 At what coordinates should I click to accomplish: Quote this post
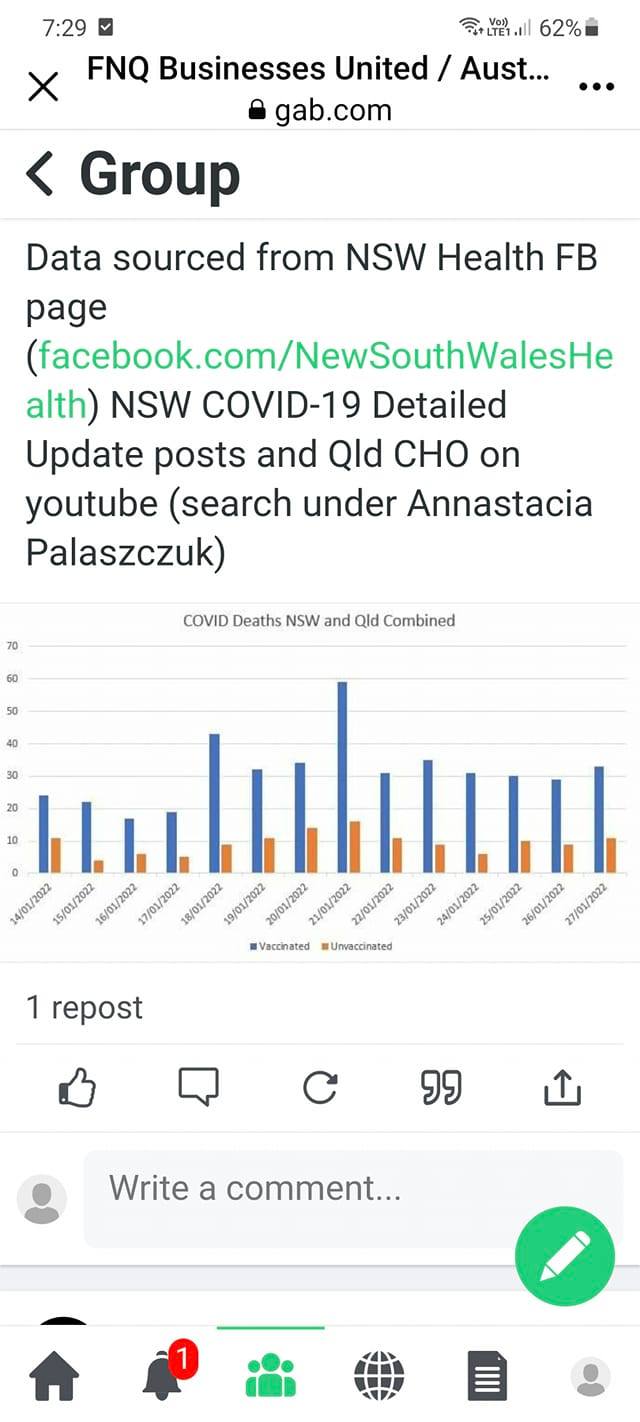441,1087
